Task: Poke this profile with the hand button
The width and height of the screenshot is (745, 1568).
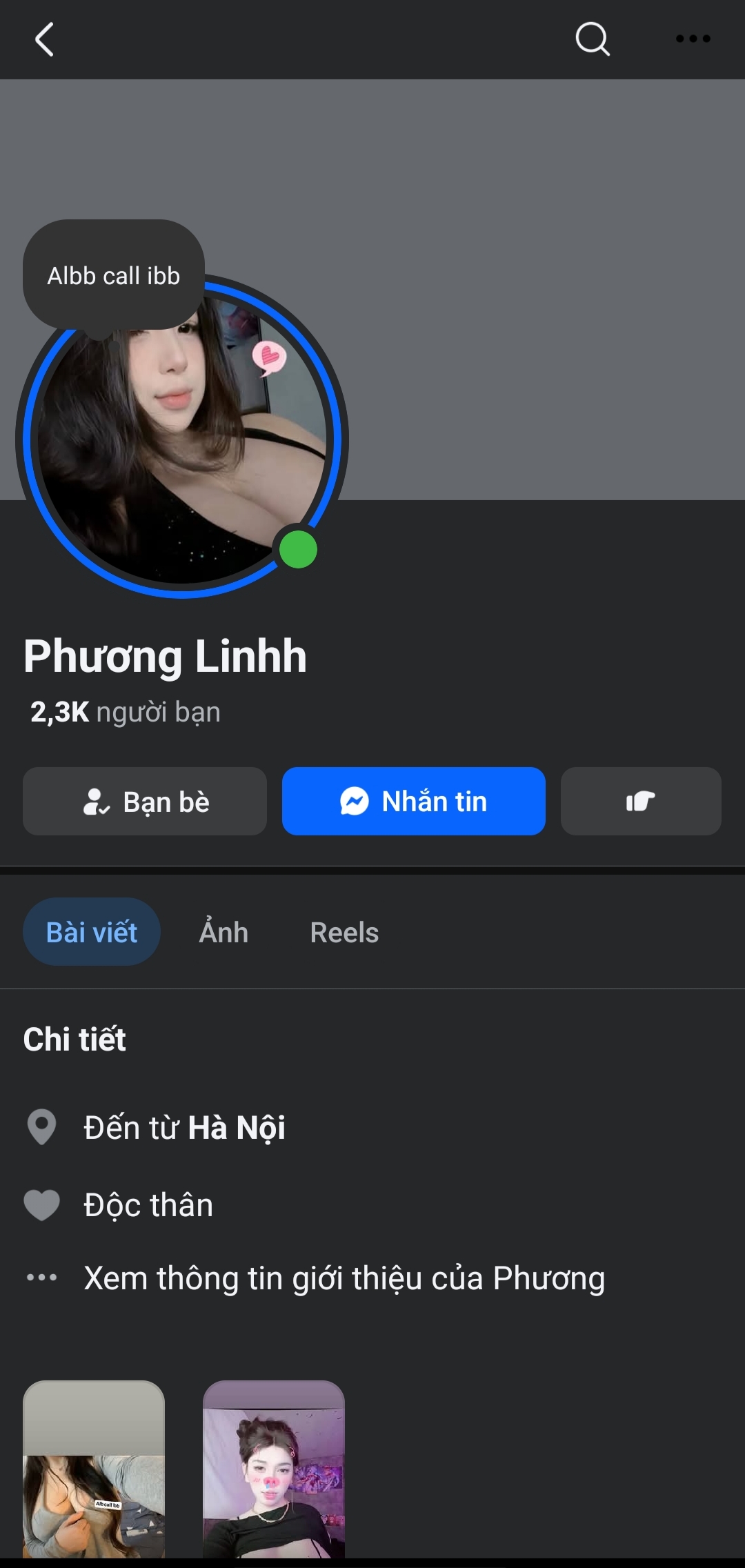Action: click(x=641, y=802)
